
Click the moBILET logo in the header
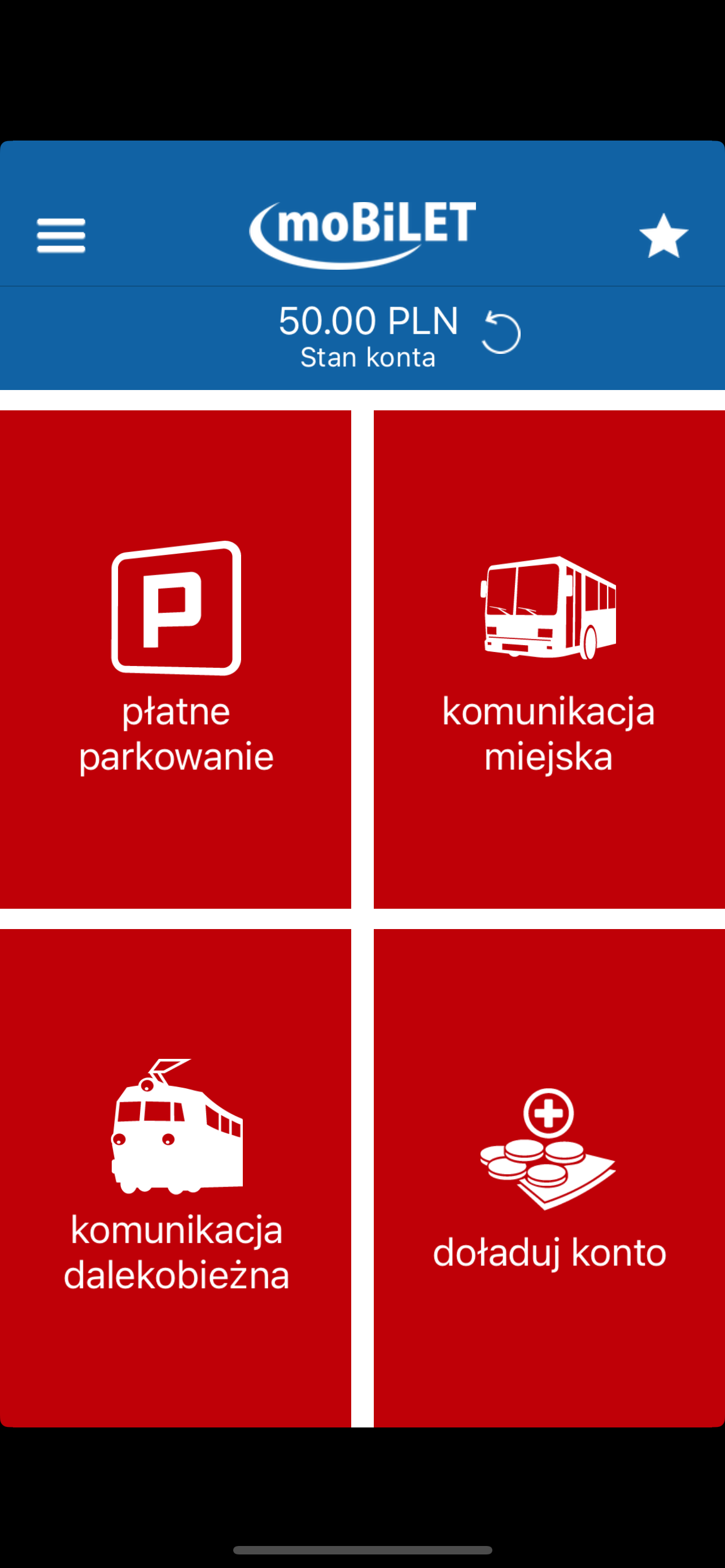pyautogui.click(x=362, y=234)
